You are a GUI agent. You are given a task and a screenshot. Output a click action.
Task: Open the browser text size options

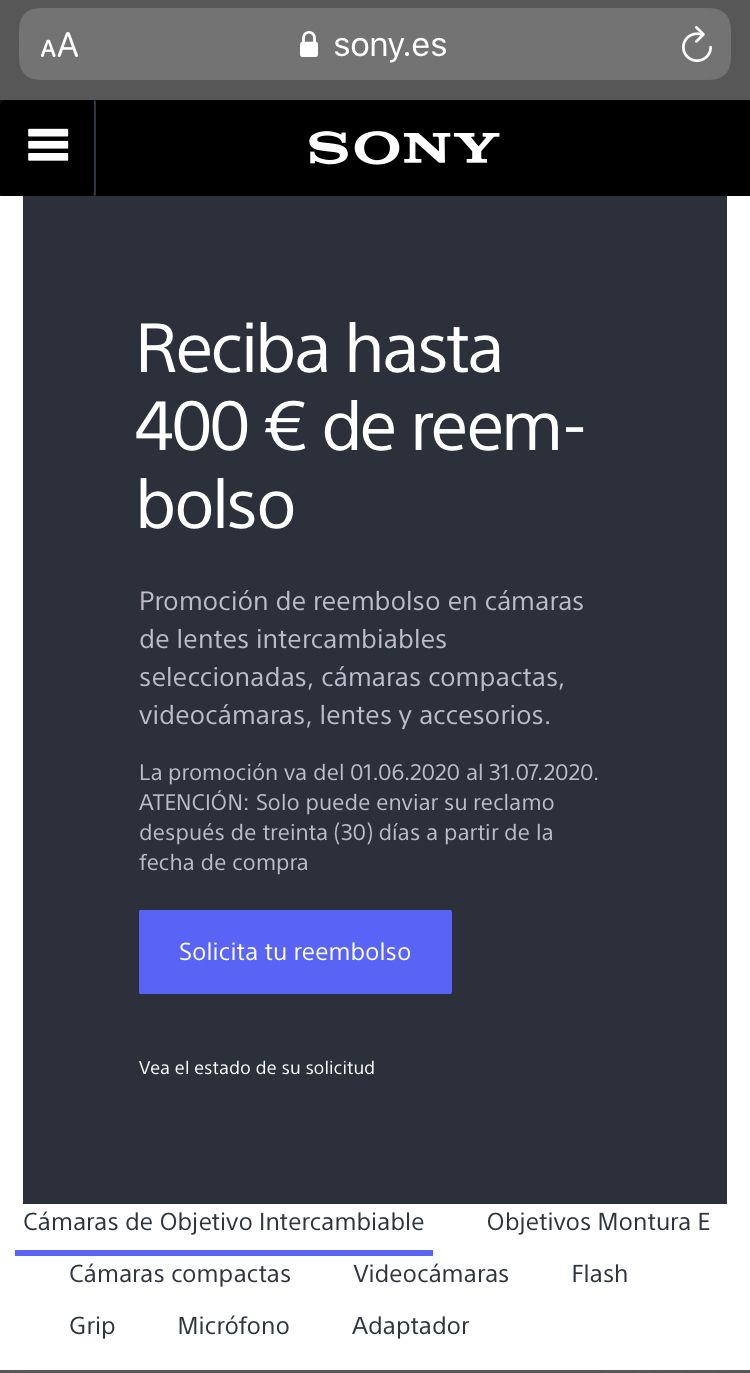60,46
